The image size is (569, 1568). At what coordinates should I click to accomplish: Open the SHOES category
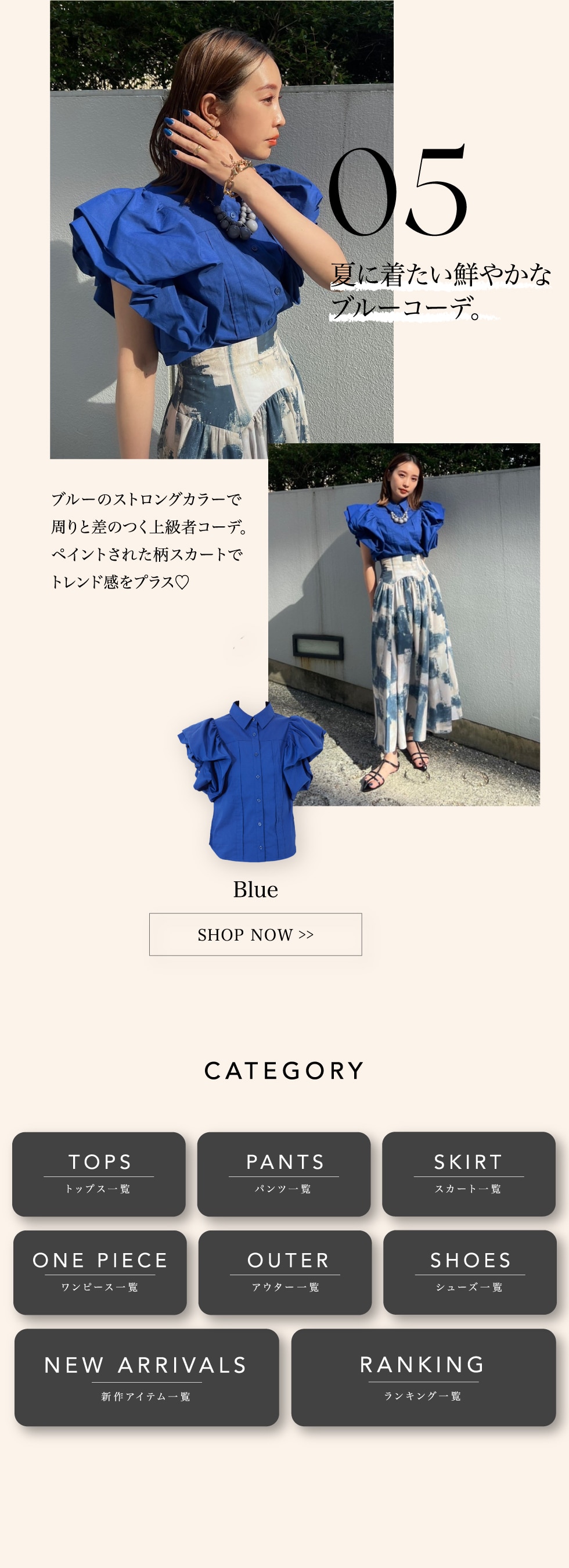tap(470, 1272)
